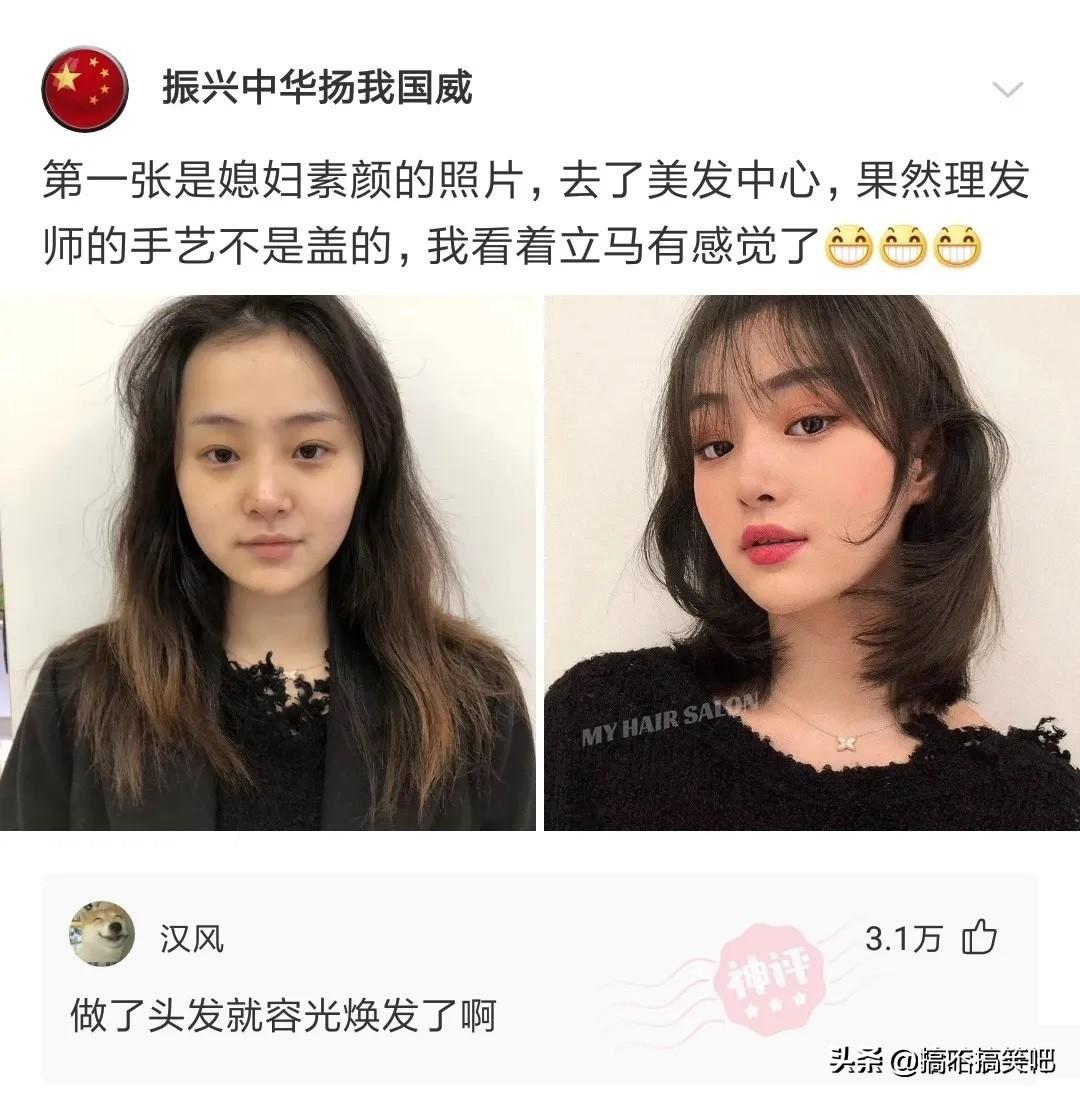This screenshot has width=1080, height=1099.
Task: Like 汉风's comment
Action: 979,938
